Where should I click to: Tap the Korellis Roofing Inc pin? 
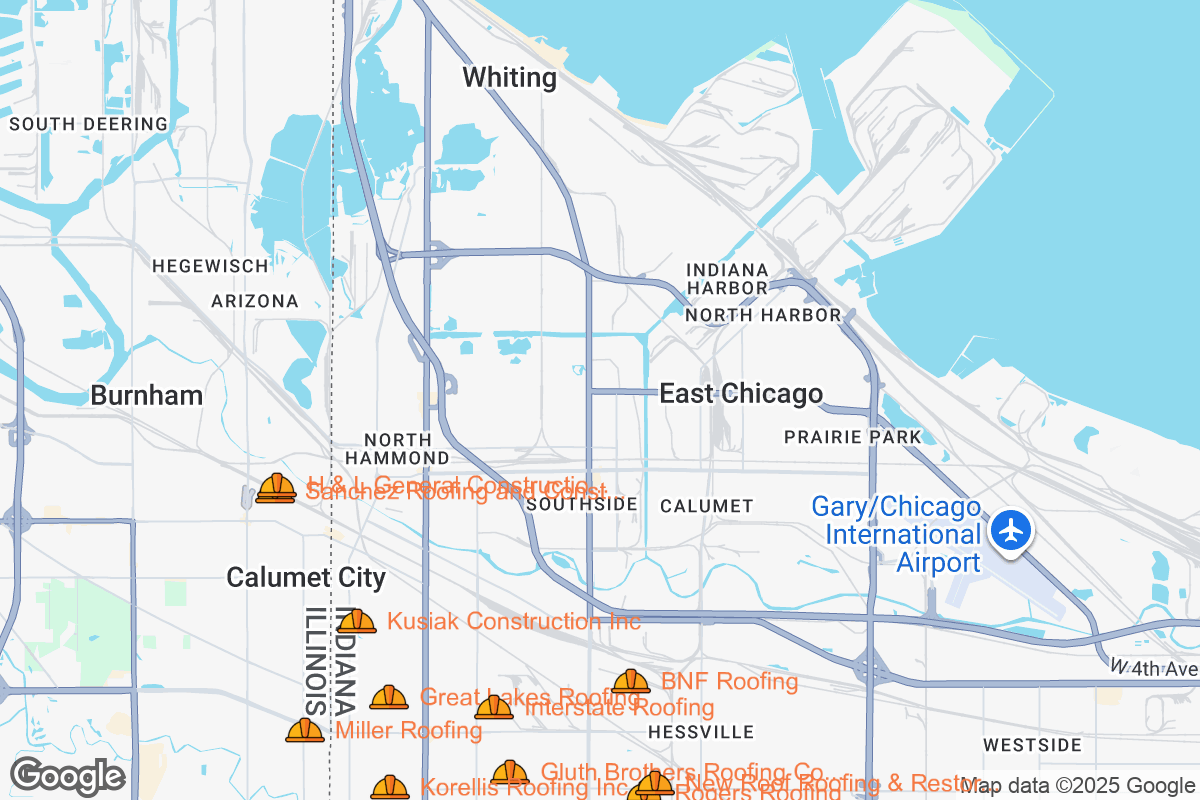(x=390, y=787)
